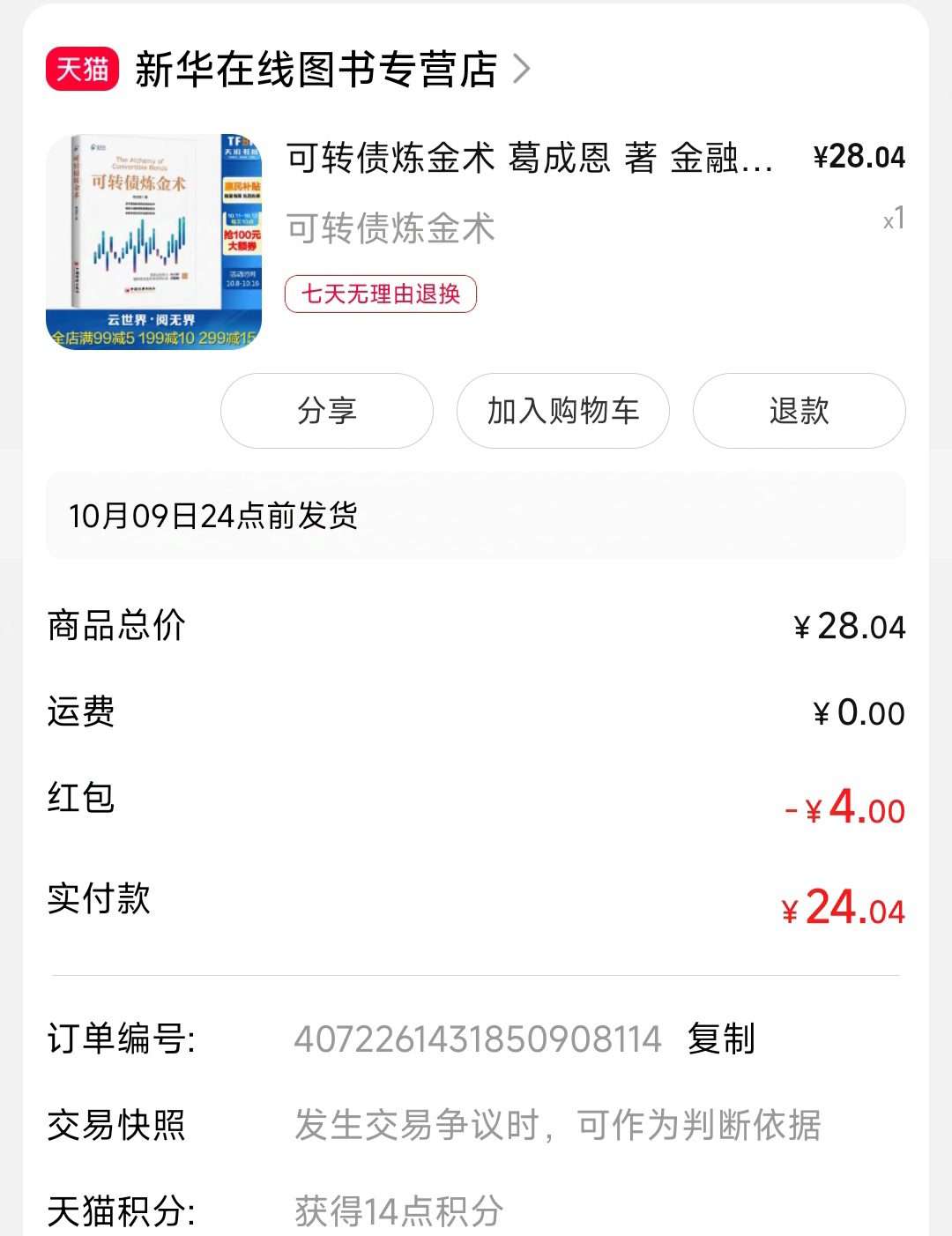
Task: Open the 可转债炼金术 book cover thumbnail
Action: pos(154,242)
